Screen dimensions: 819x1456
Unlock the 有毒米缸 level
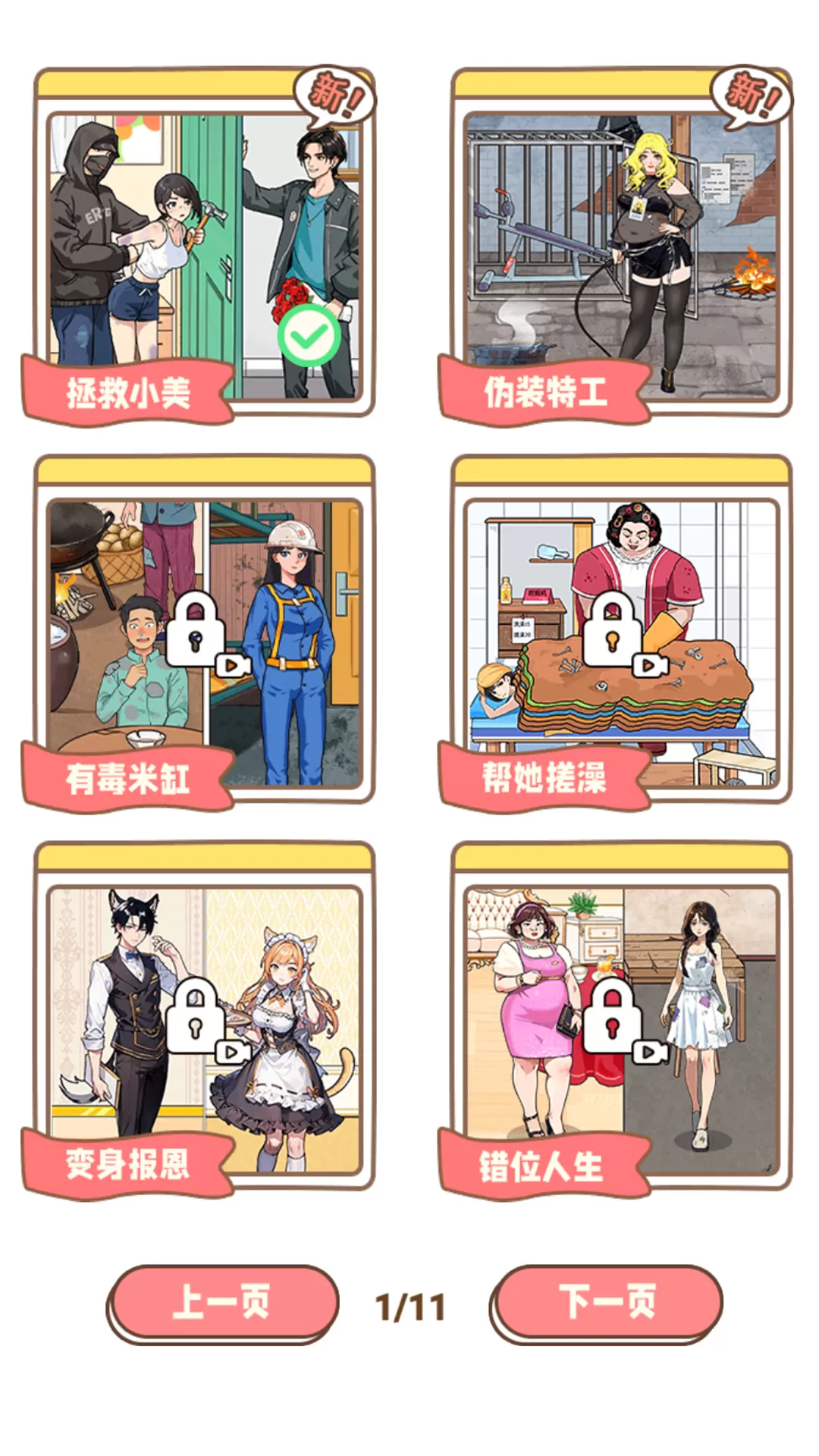tap(205, 637)
